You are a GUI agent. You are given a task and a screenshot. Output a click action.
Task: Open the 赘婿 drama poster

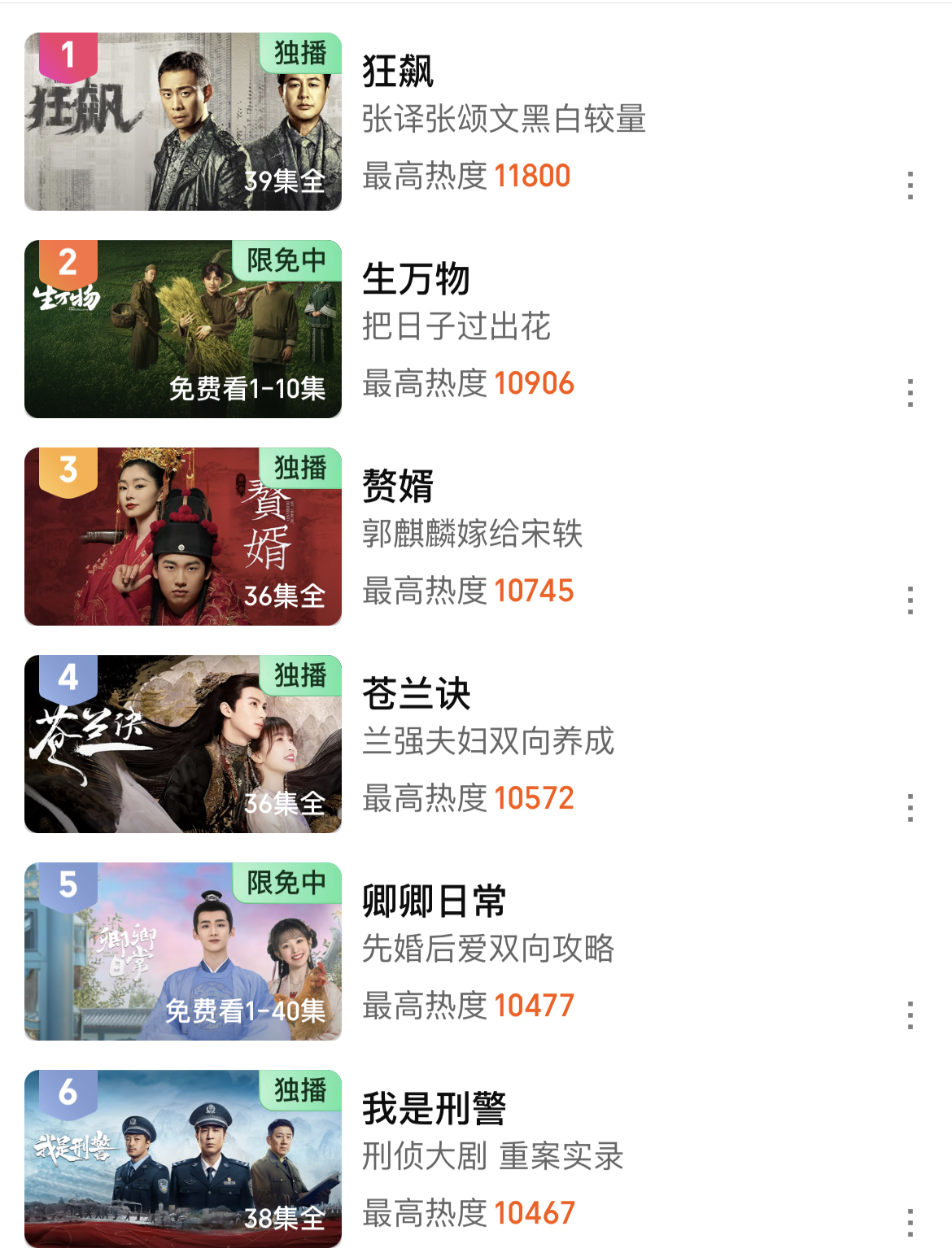tap(183, 537)
